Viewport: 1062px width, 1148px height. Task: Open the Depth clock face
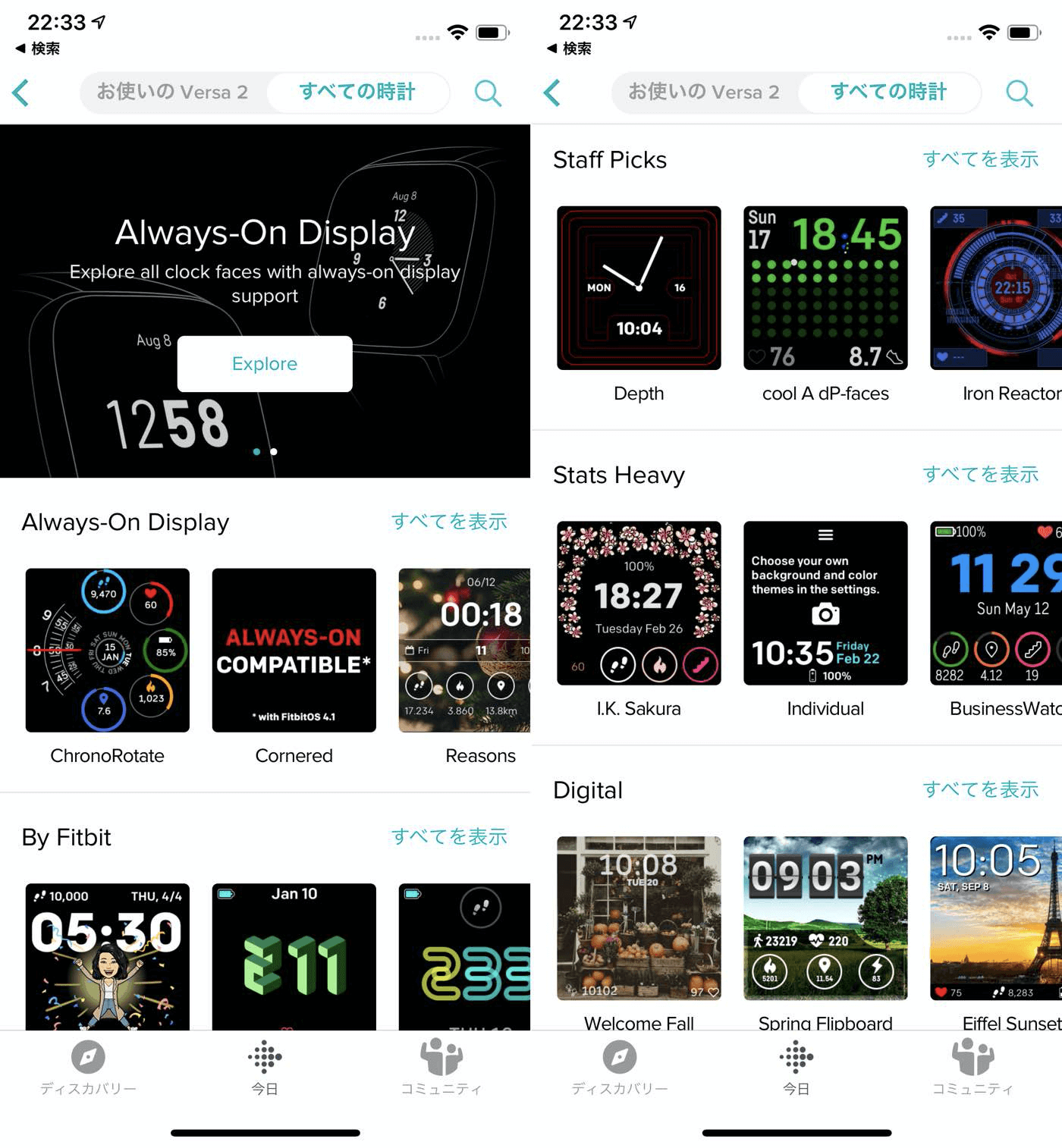click(x=639, y=288)
